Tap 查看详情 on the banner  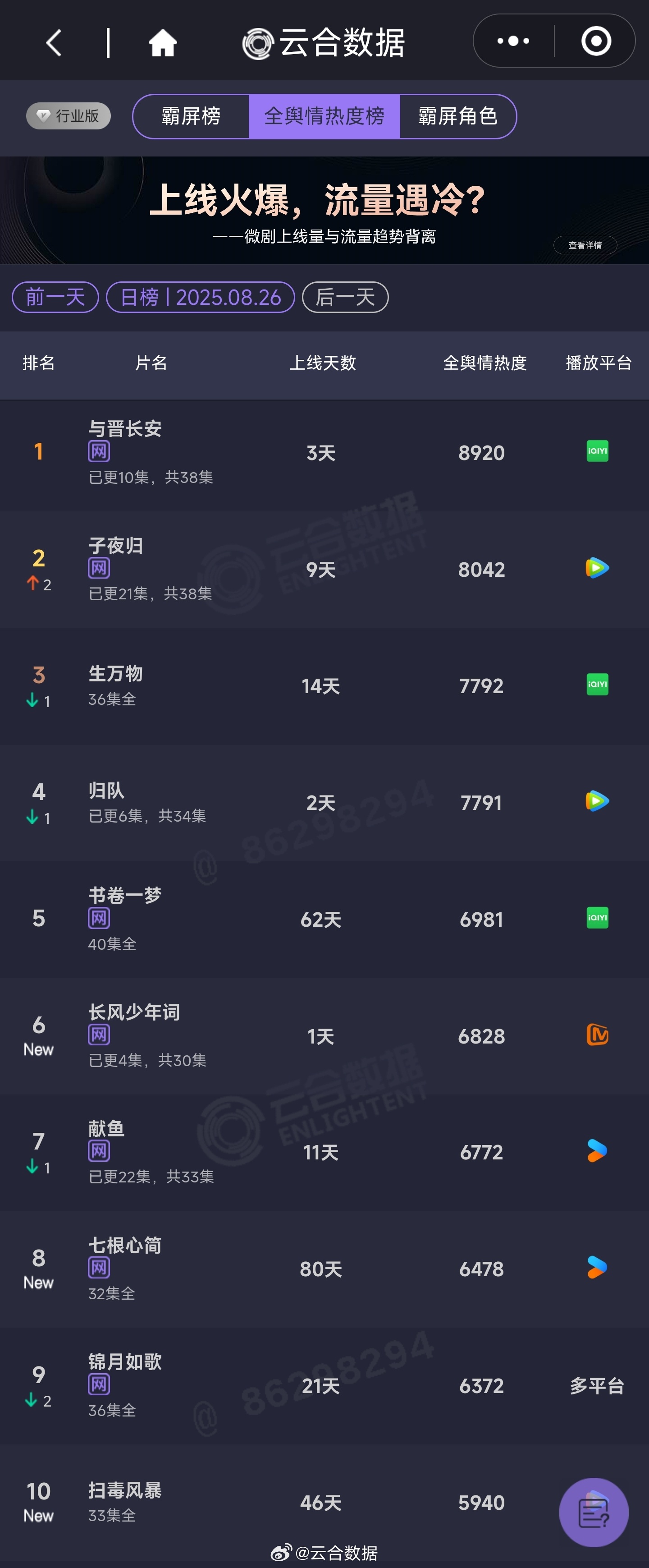pos(585,245)
